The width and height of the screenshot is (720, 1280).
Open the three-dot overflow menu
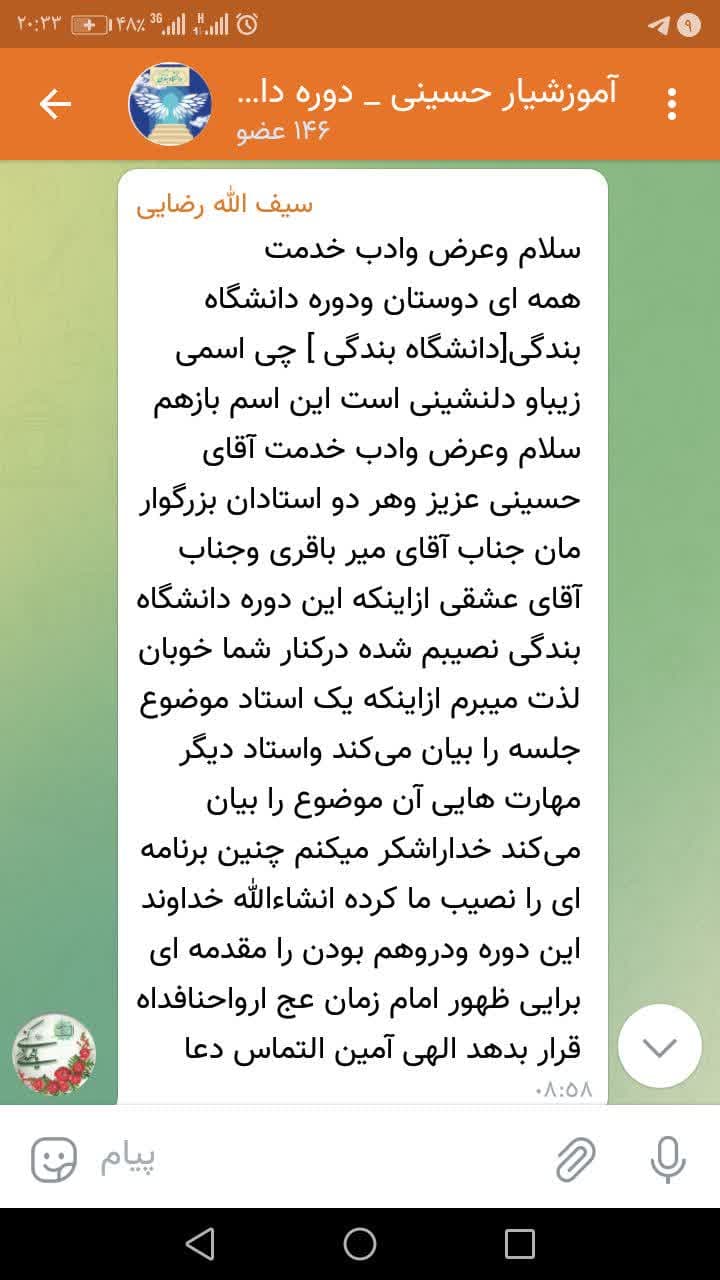[672, 104]
